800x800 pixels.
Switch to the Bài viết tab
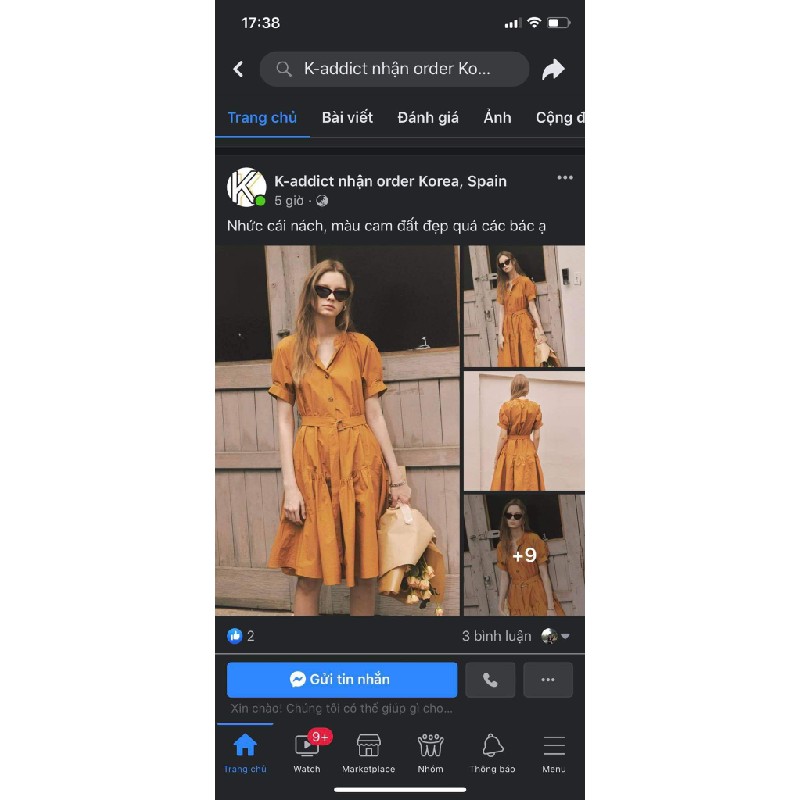(347, 118)
